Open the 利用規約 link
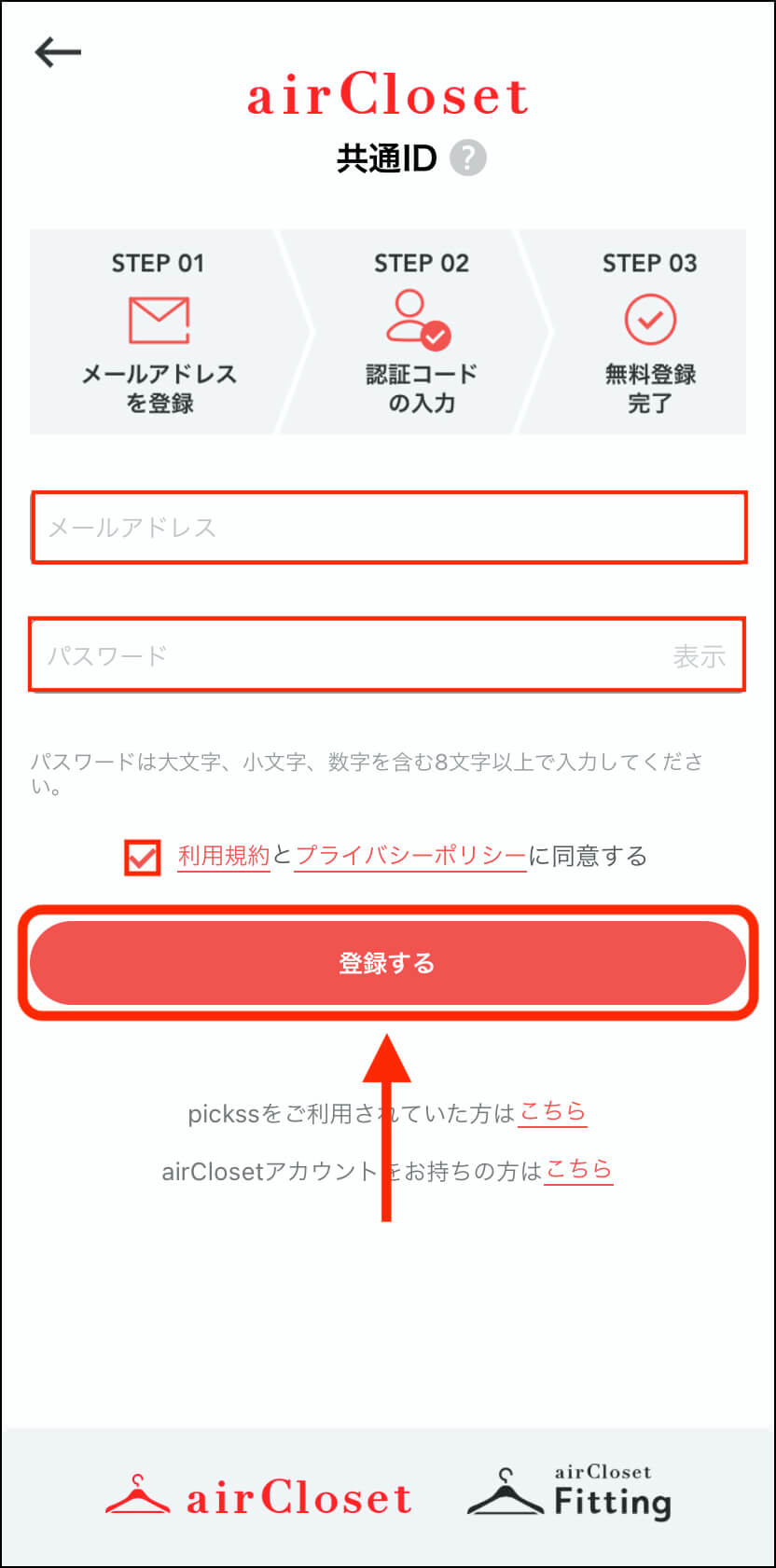This screenshot has width=776, height=1568. click(x=224, y=856)
